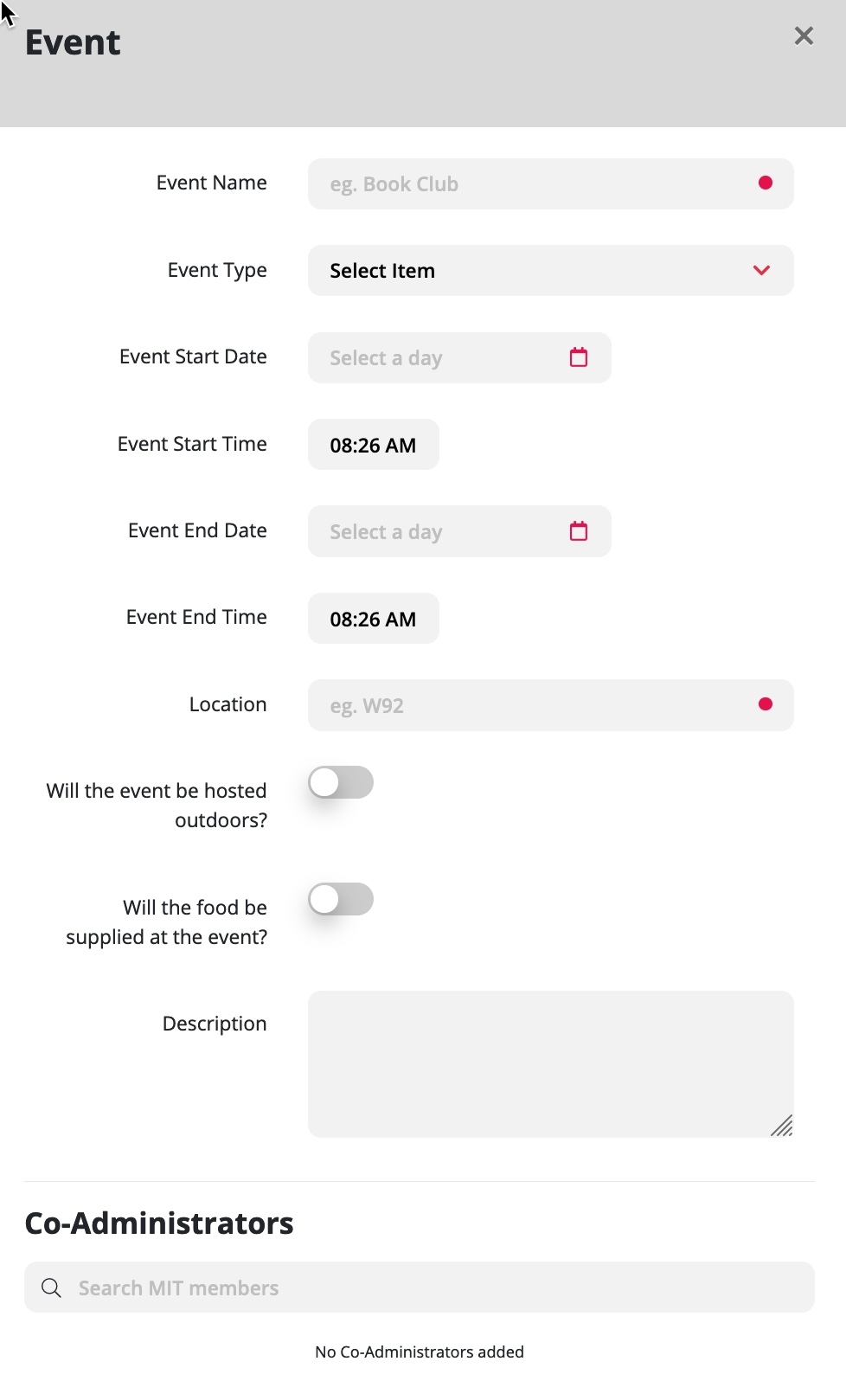Open the Event End Date picker
846x1400 pixels.
click(x=459, y=531)
